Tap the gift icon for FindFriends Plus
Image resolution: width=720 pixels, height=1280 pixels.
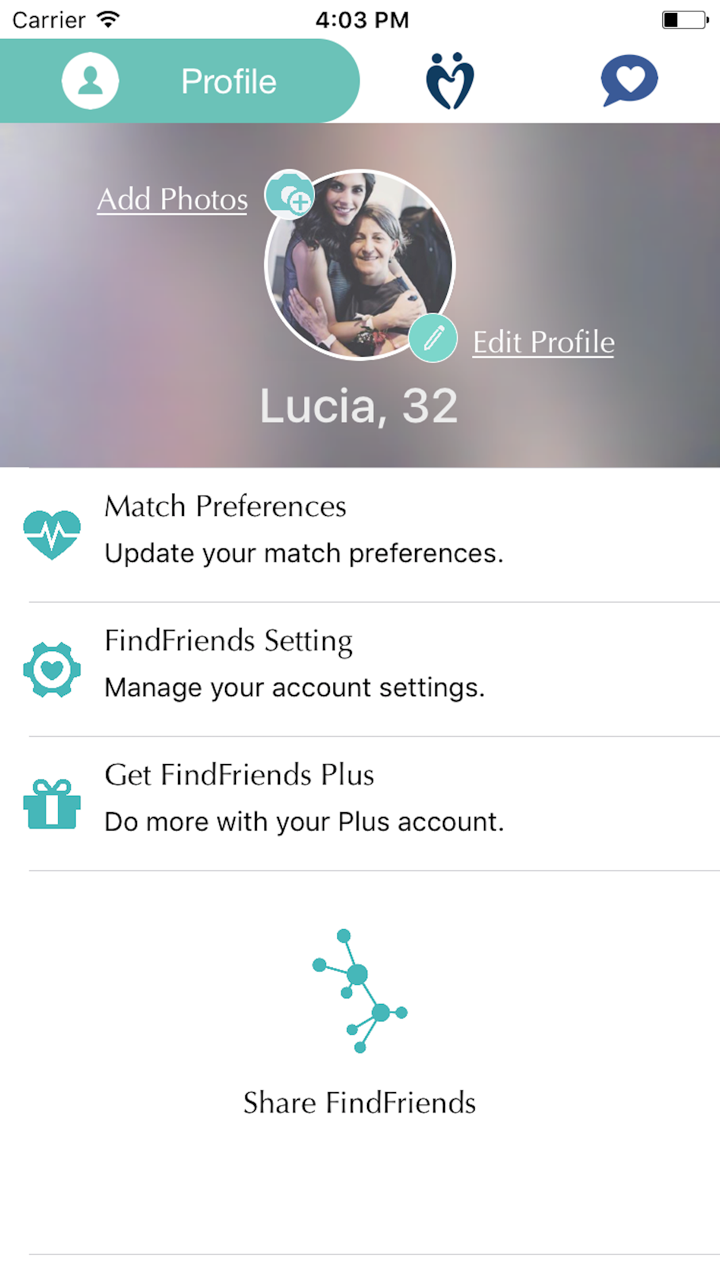click(x=51, y=801)
